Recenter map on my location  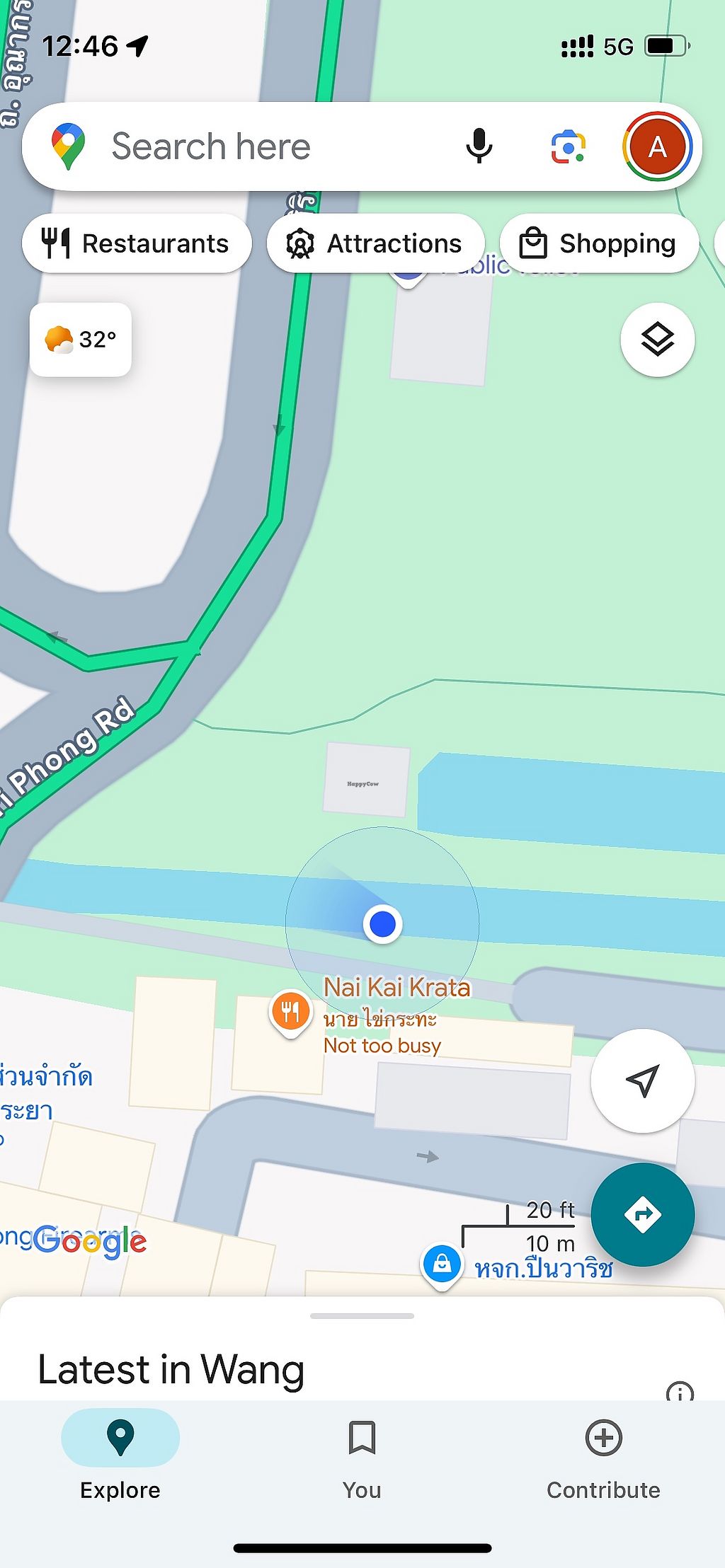(642, 1080)
